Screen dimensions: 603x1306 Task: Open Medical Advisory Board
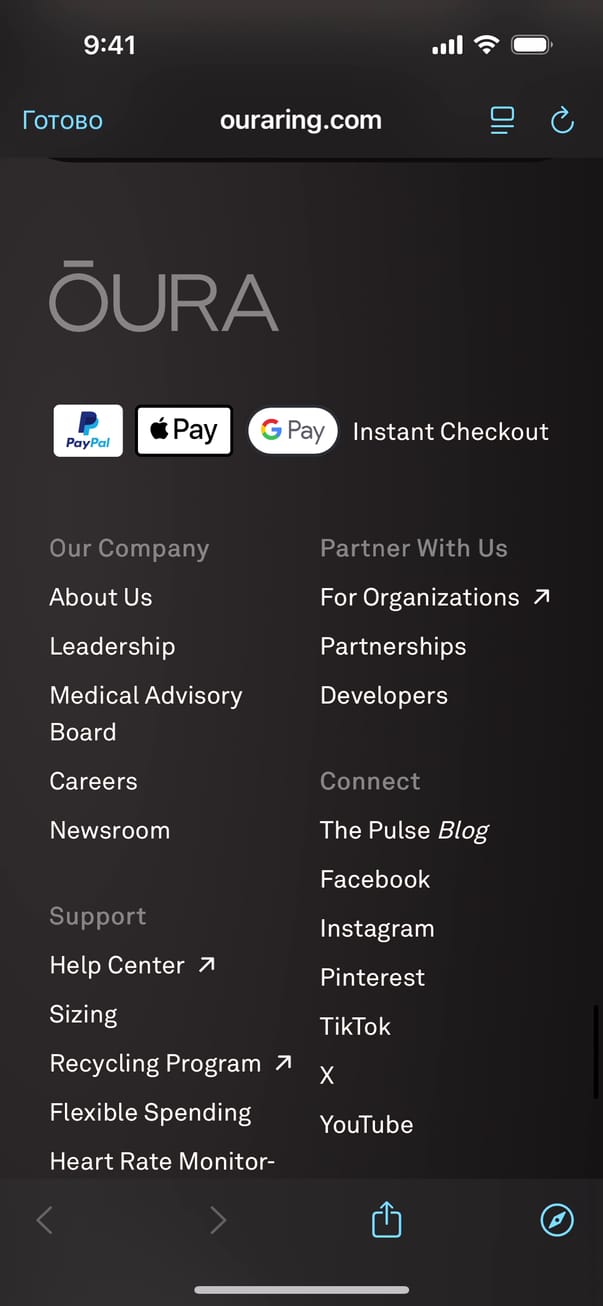click(x=146, y=713)
